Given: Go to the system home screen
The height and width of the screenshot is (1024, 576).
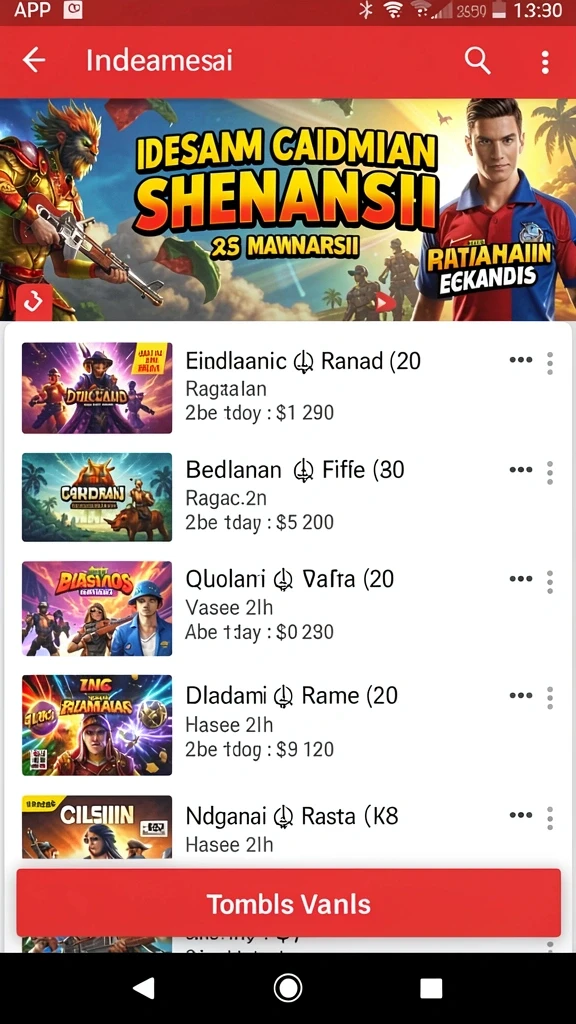Looking at the screenshot, I should pyautogui.click(x=288, y=988).
